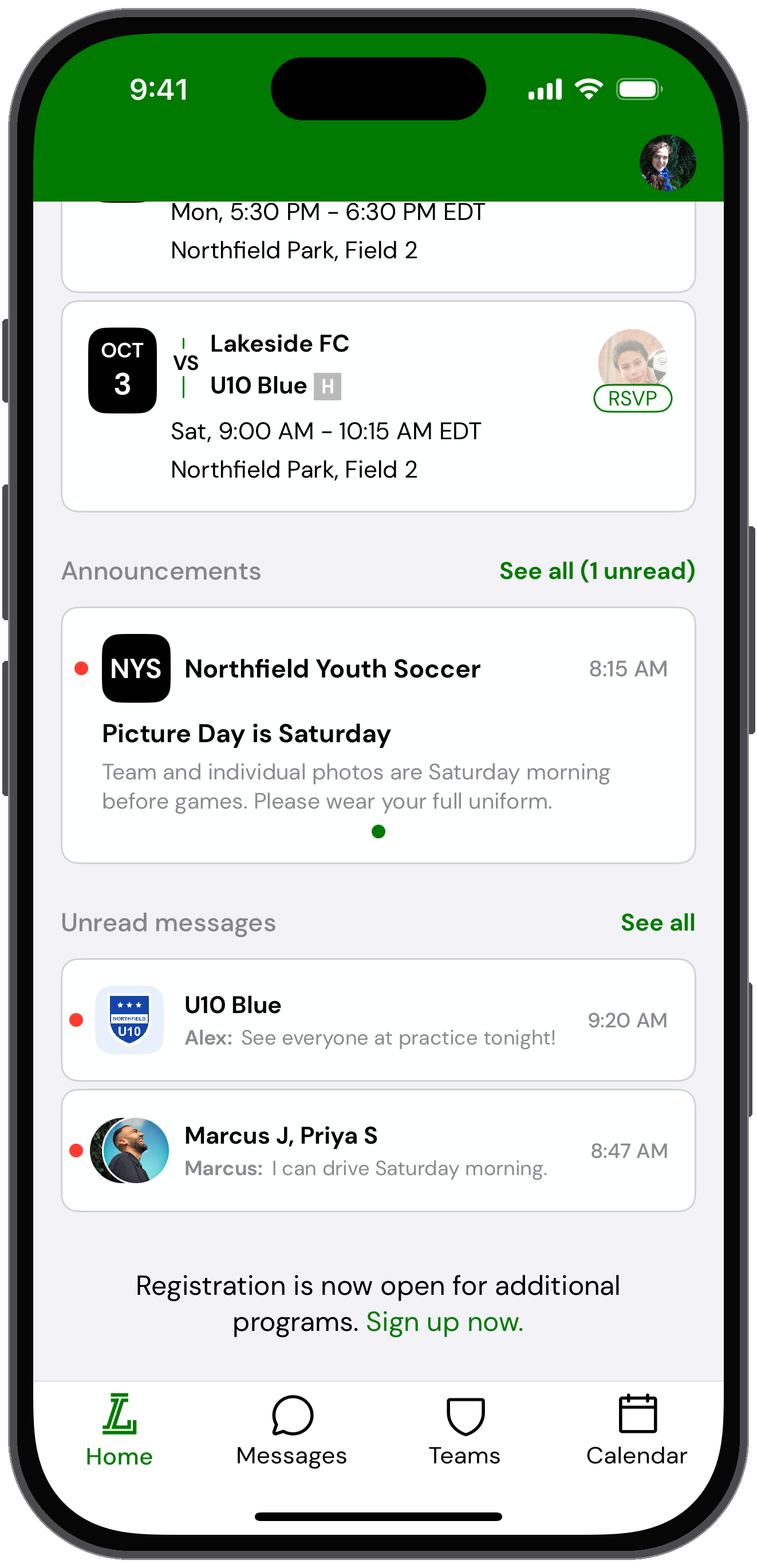Tap the announcements page indicator dot
757x1568 pixels.
[378, 831]
